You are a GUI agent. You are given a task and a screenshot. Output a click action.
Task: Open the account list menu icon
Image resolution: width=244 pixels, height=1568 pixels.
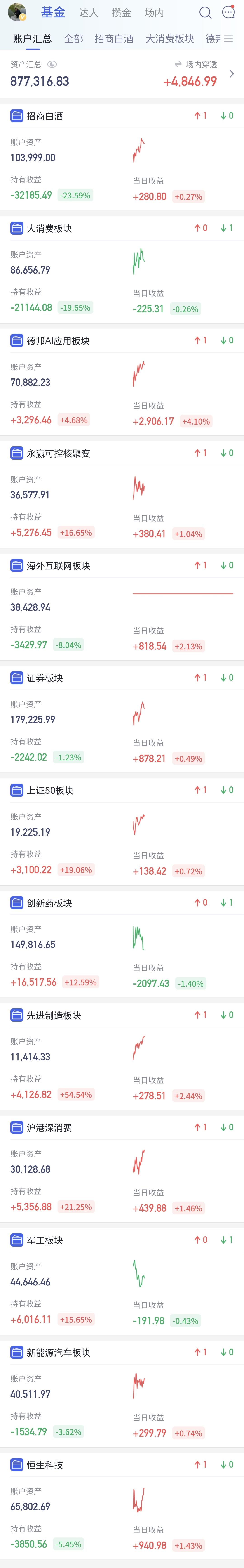point(229,38)
